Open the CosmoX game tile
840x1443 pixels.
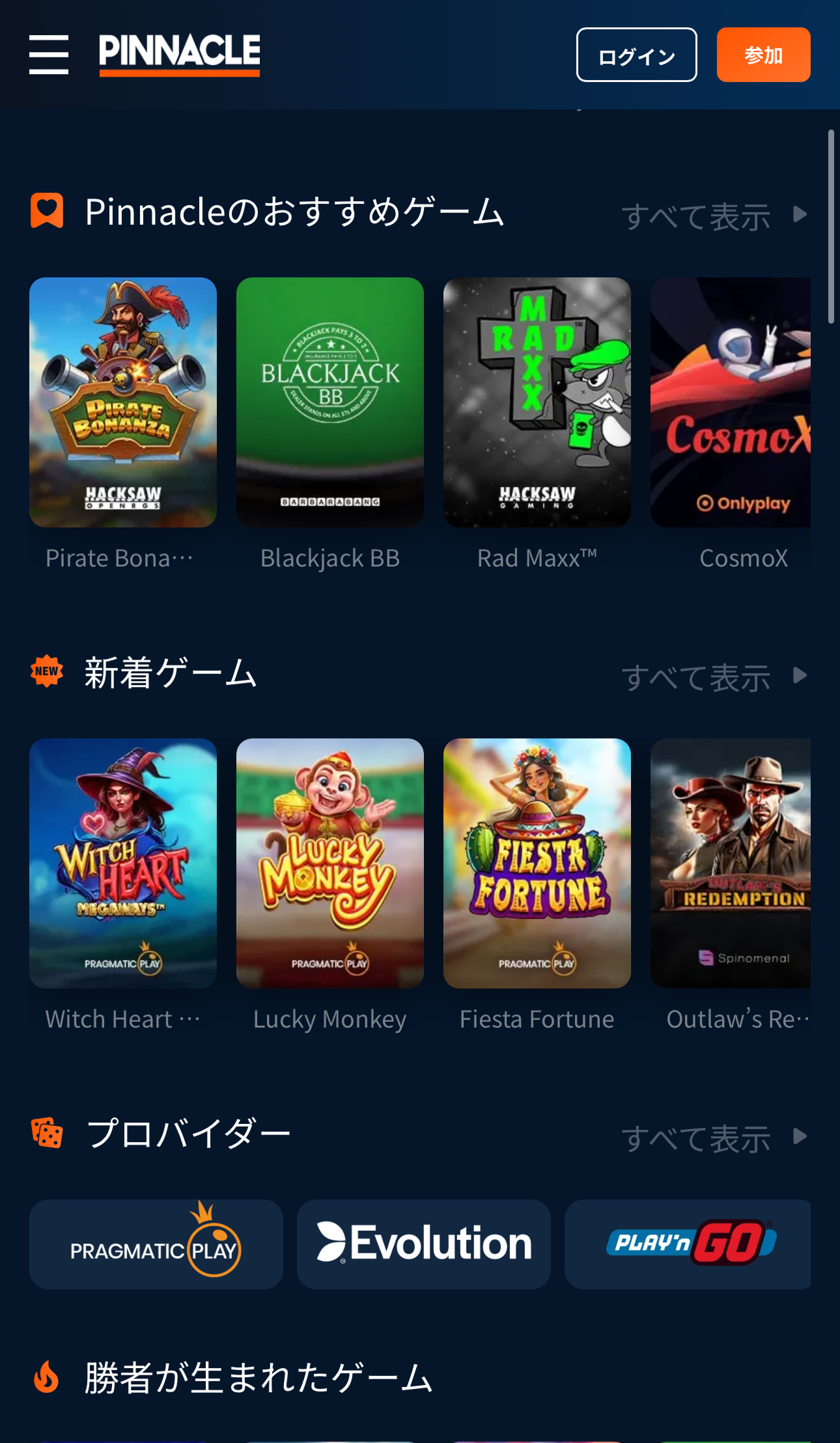click(x=731, y=402)
